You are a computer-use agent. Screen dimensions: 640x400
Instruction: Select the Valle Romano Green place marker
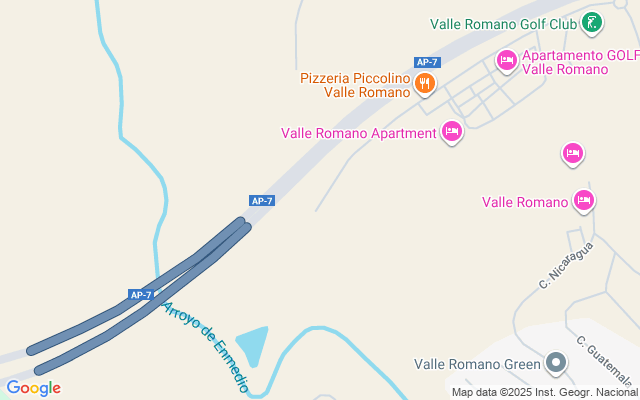point(556,362)
